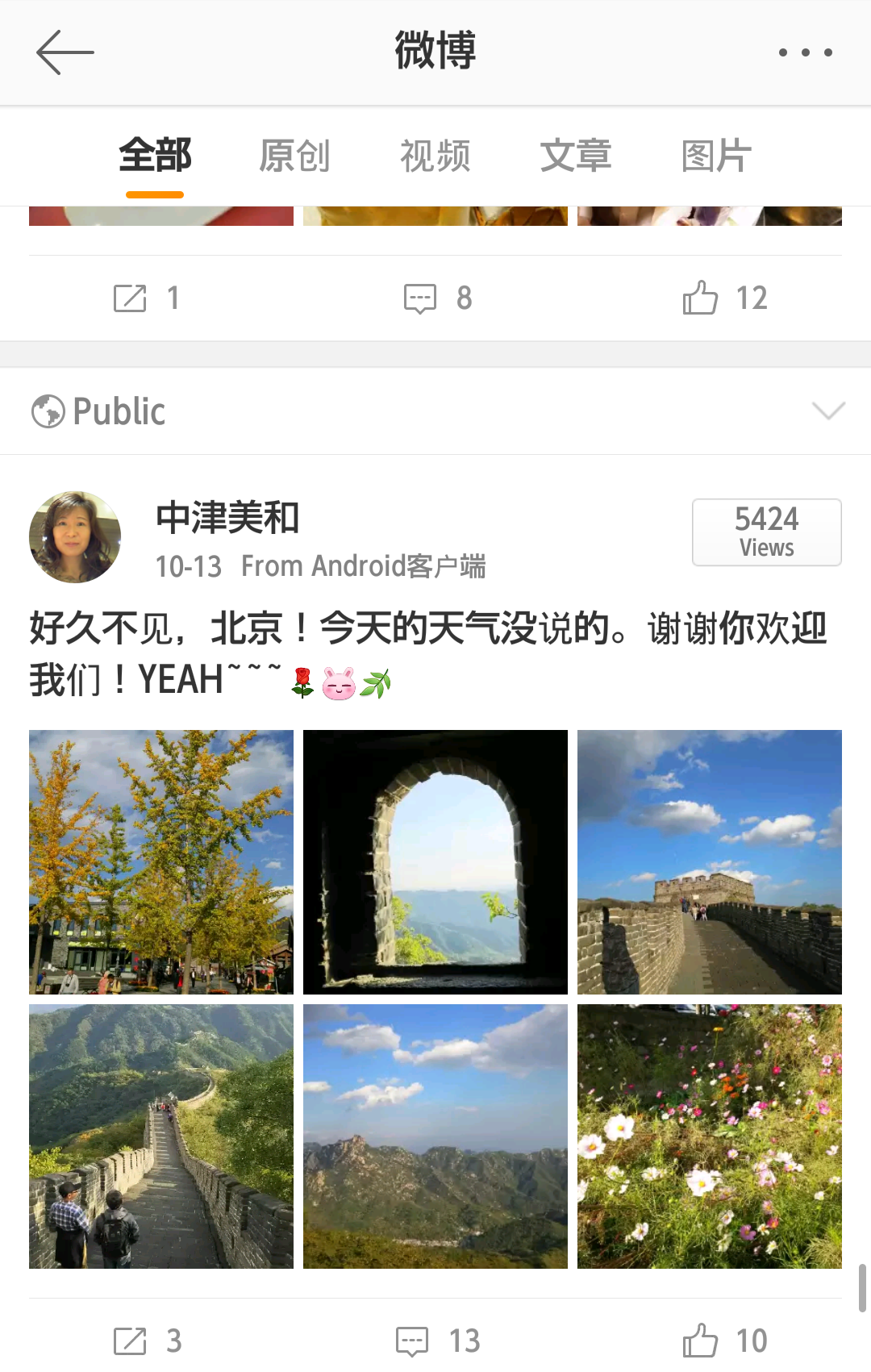The width and height of the screenshot is (871, 1372).
Task: Open the three-dot overflow menu
Action: pyautogui.click(x=805, y=52)
